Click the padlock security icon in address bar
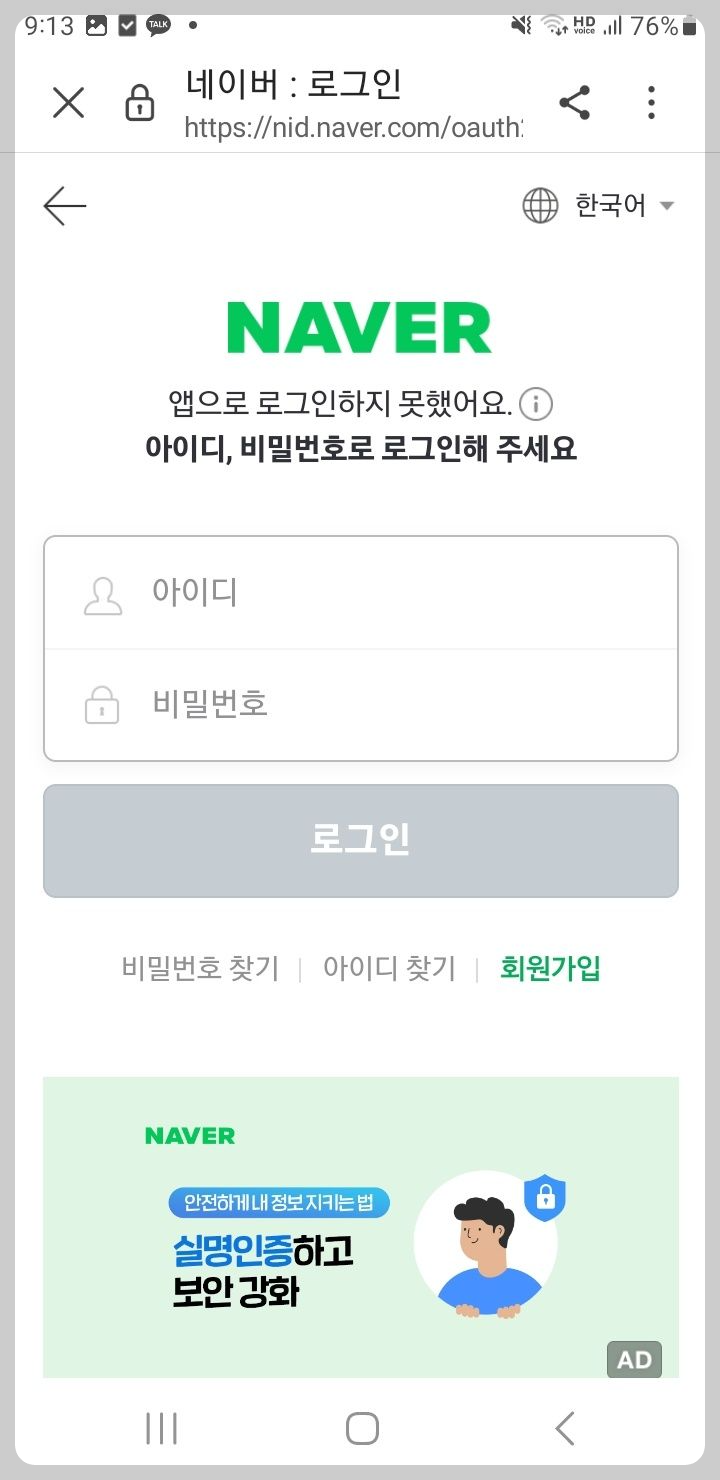This screenshot has height=1480, width=720. coord(140,102)
